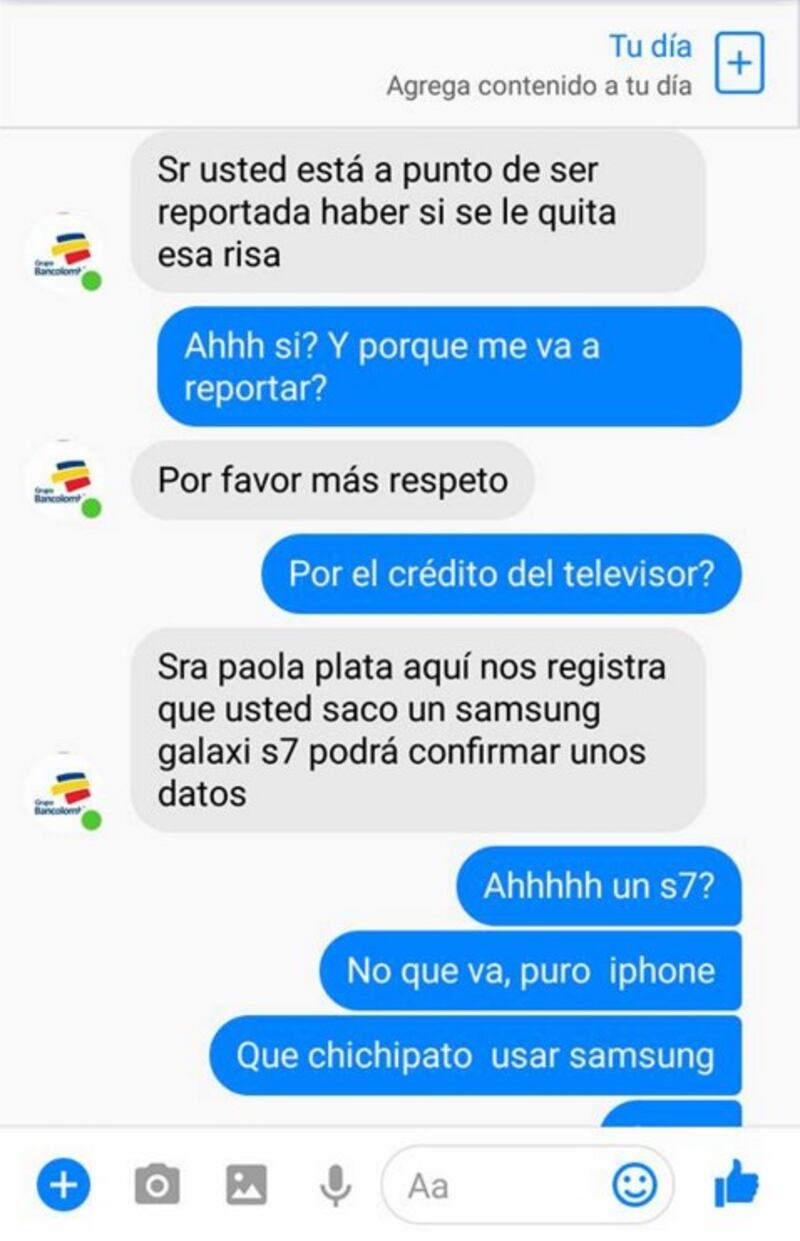Tap the microphone to record voice
This screenshot has width=800, height=1241.
tap(335, 1186)
